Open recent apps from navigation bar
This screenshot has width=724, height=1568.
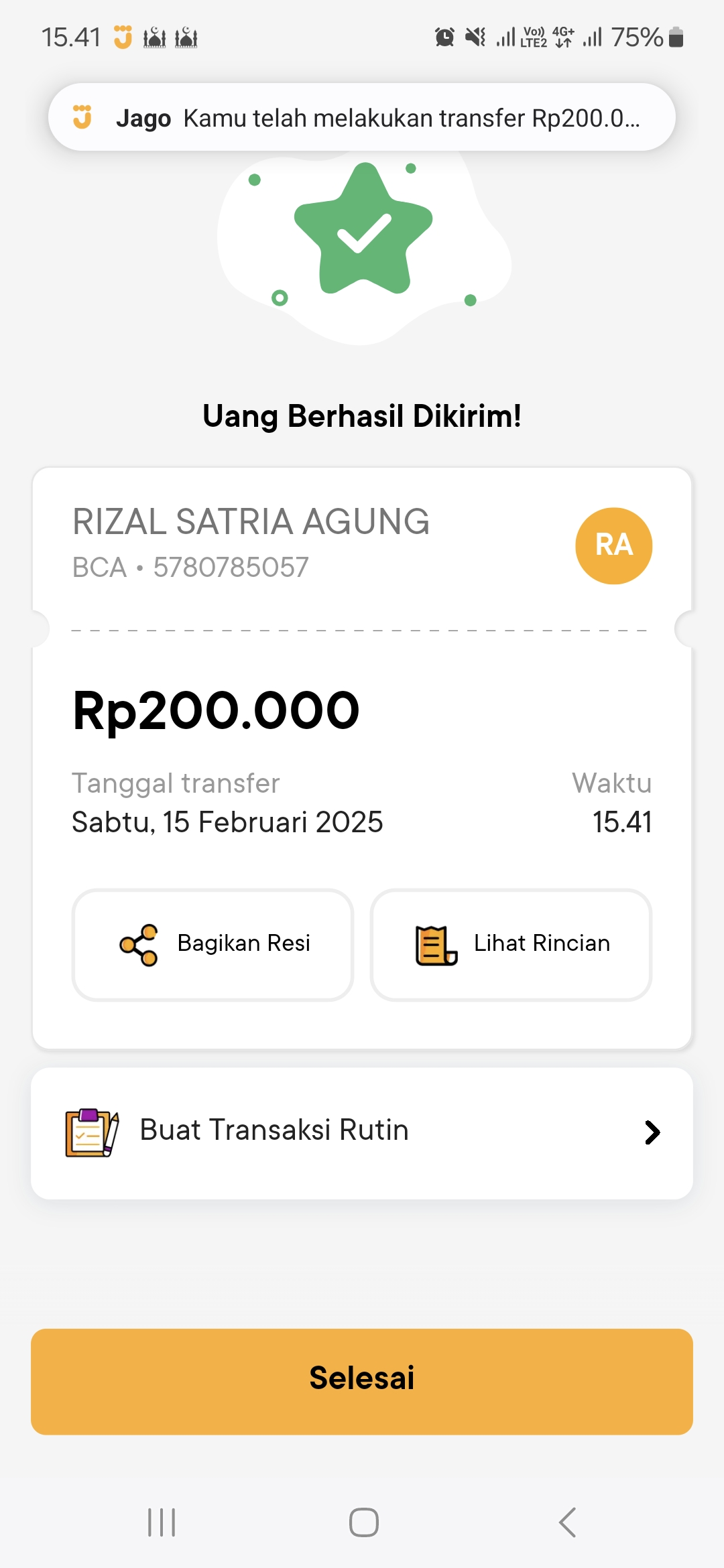point(162,1522)
